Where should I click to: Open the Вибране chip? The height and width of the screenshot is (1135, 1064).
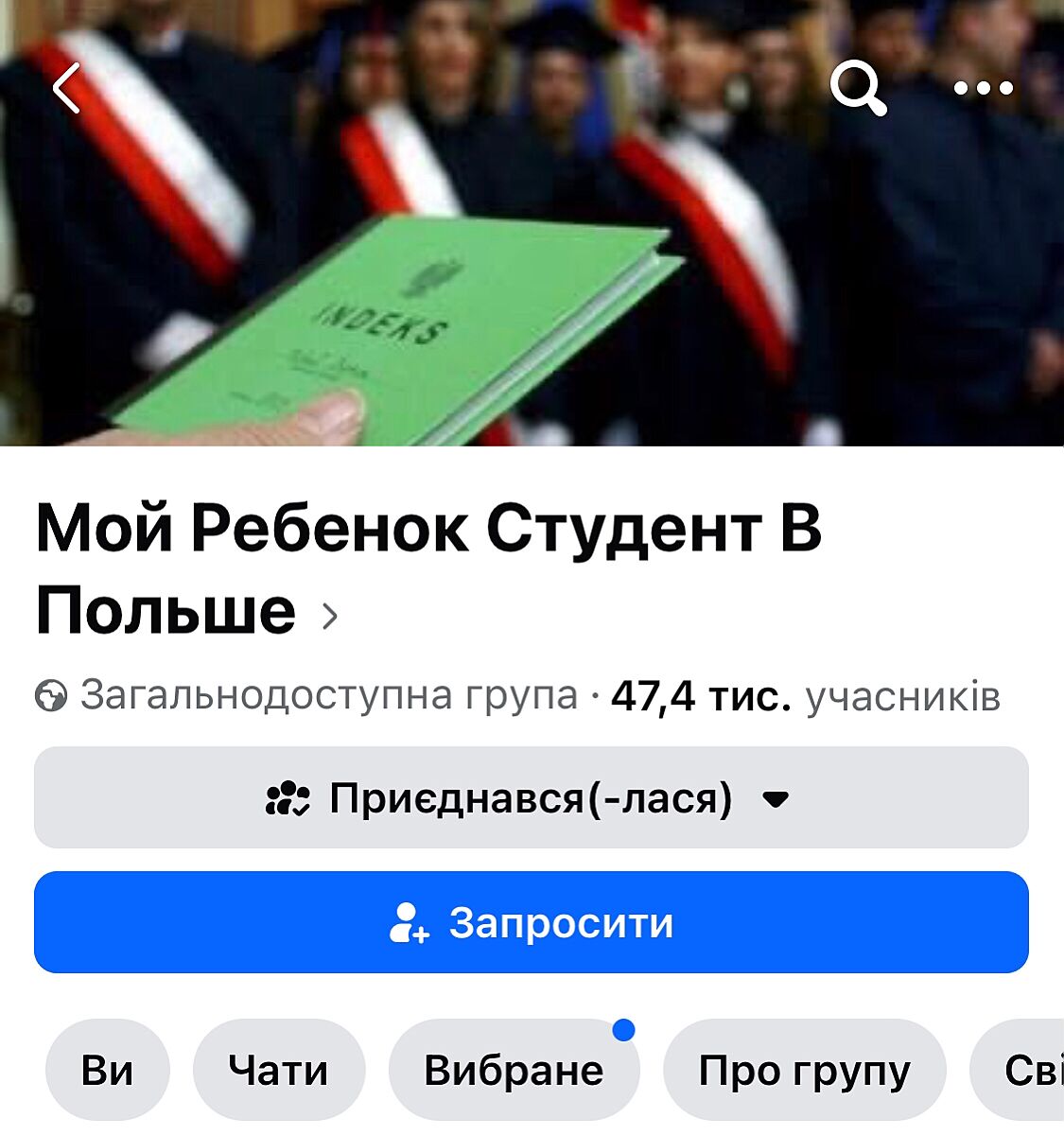513,1071
